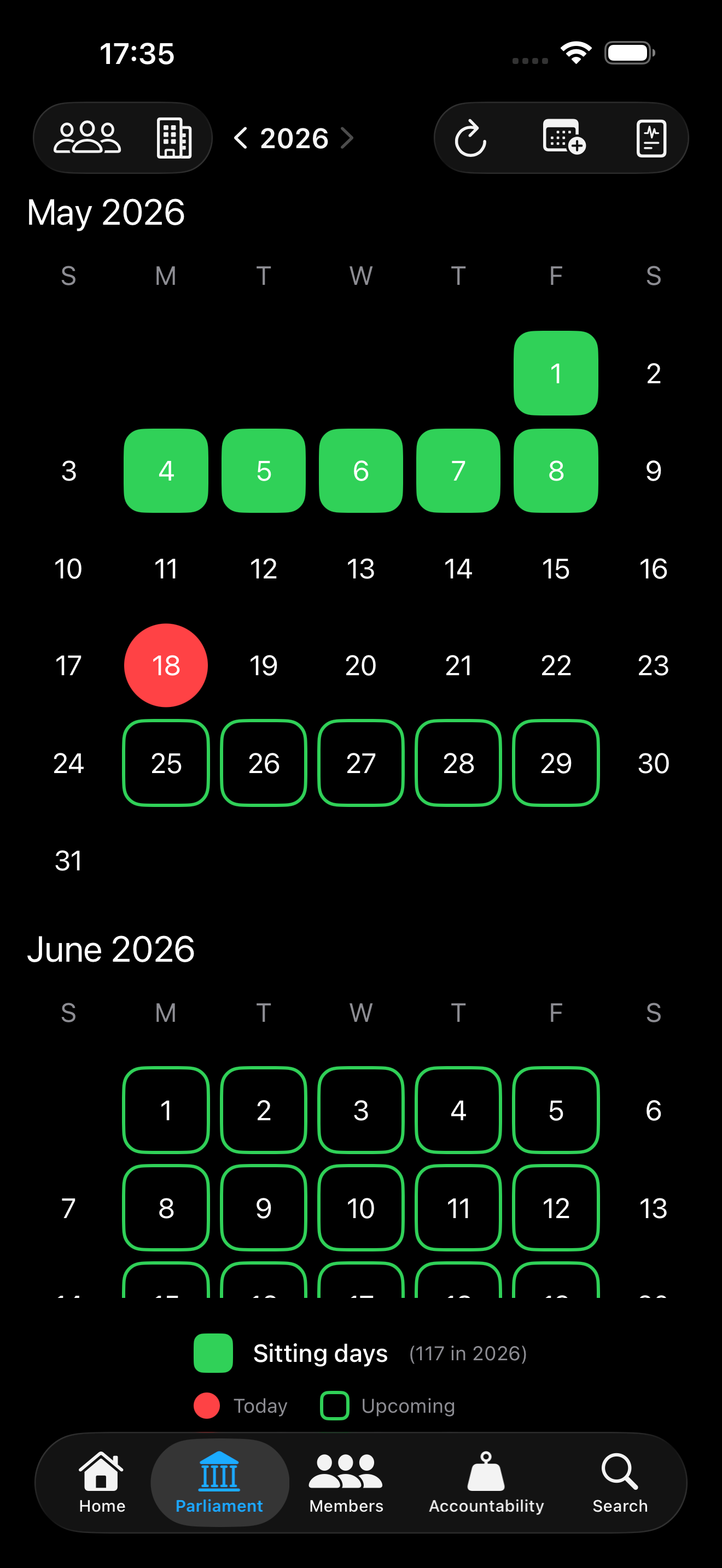This screenshot has height=1568, width=722.
Task: Select sitting day May 1
Action: pos(556,373)
